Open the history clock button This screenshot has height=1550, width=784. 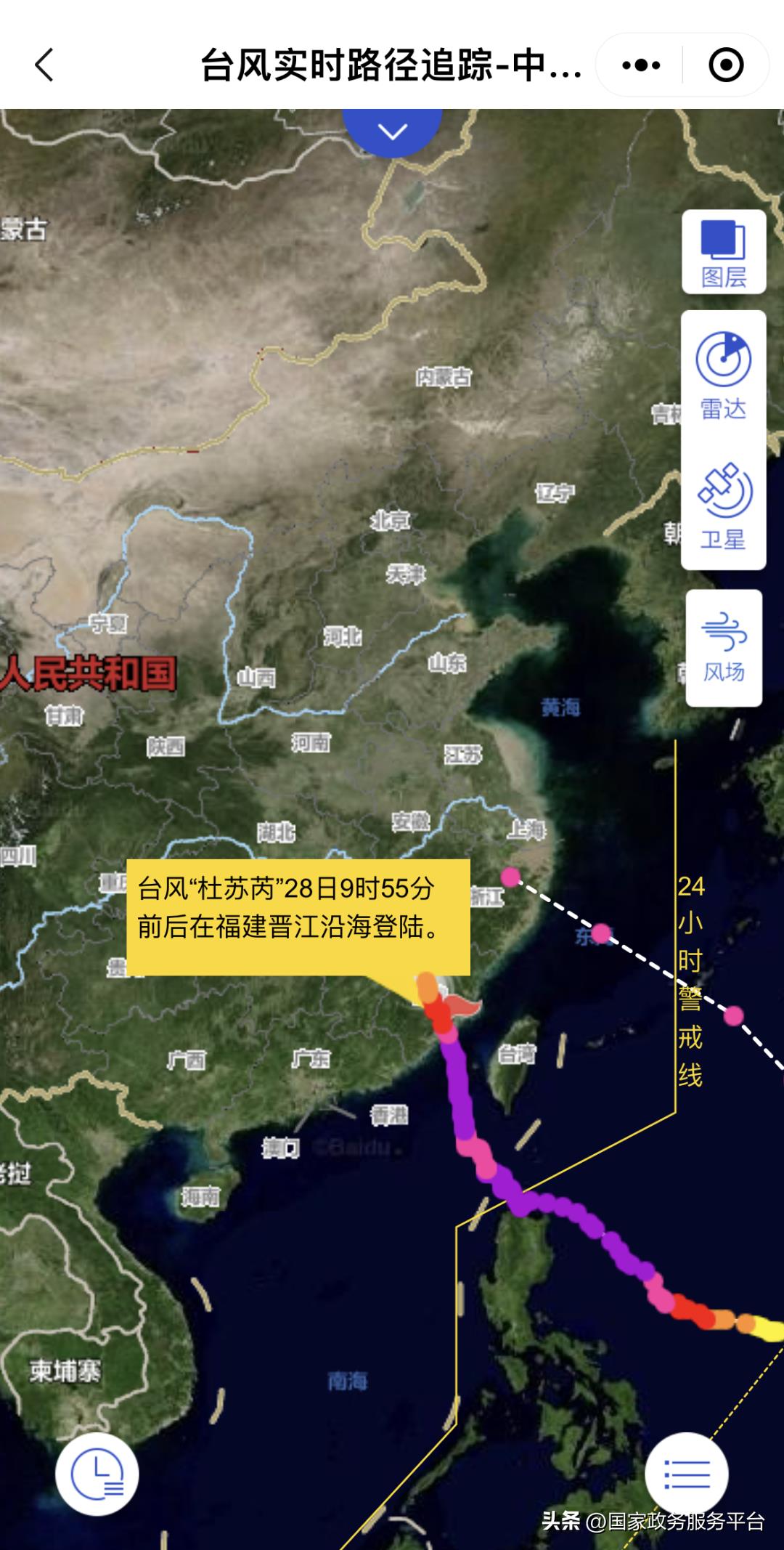(97, 1474)
